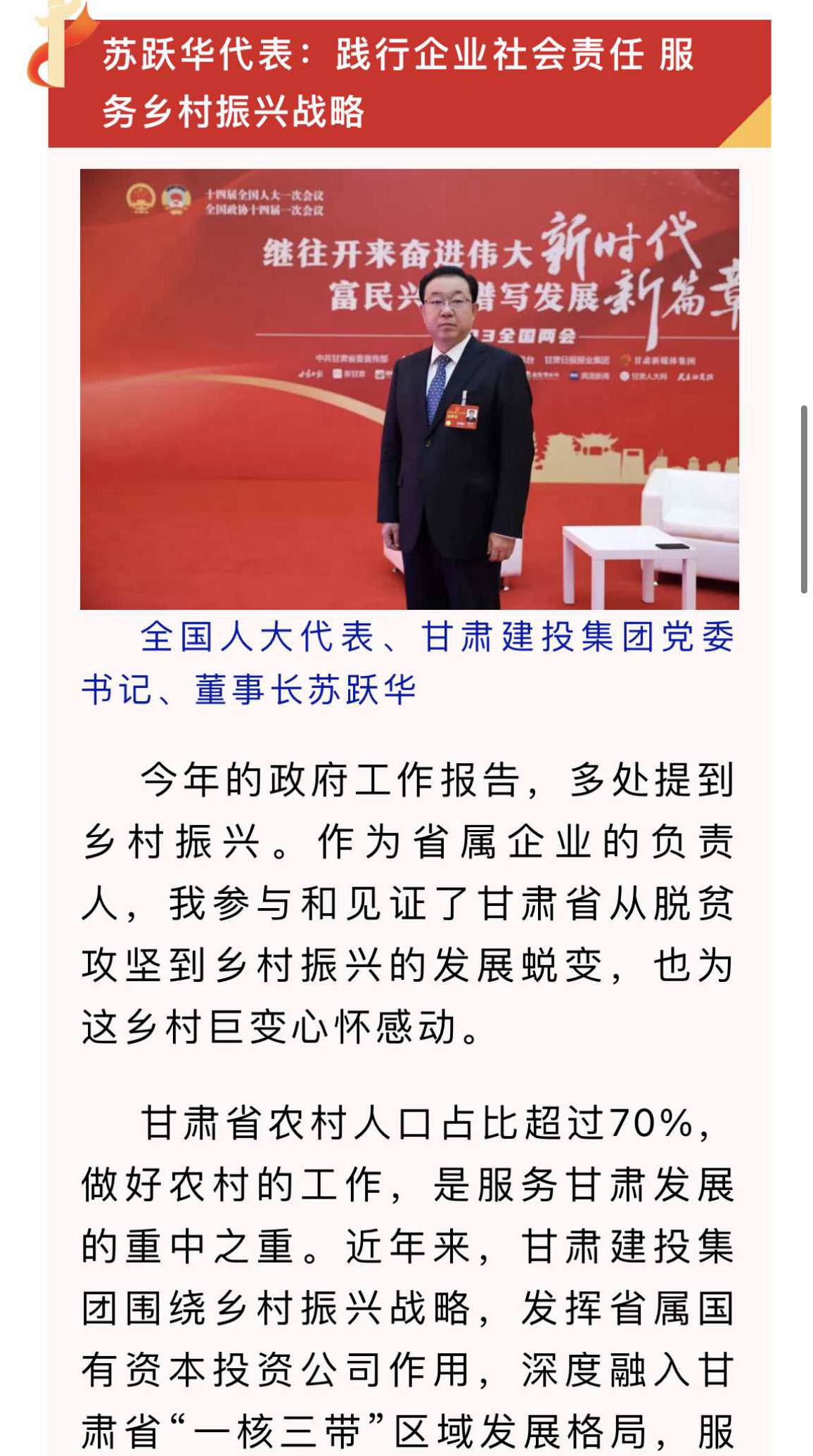Tap the scrollbar at the right edge
Image resolution: width=813 pixels, height=1456 pixels.
804,499
